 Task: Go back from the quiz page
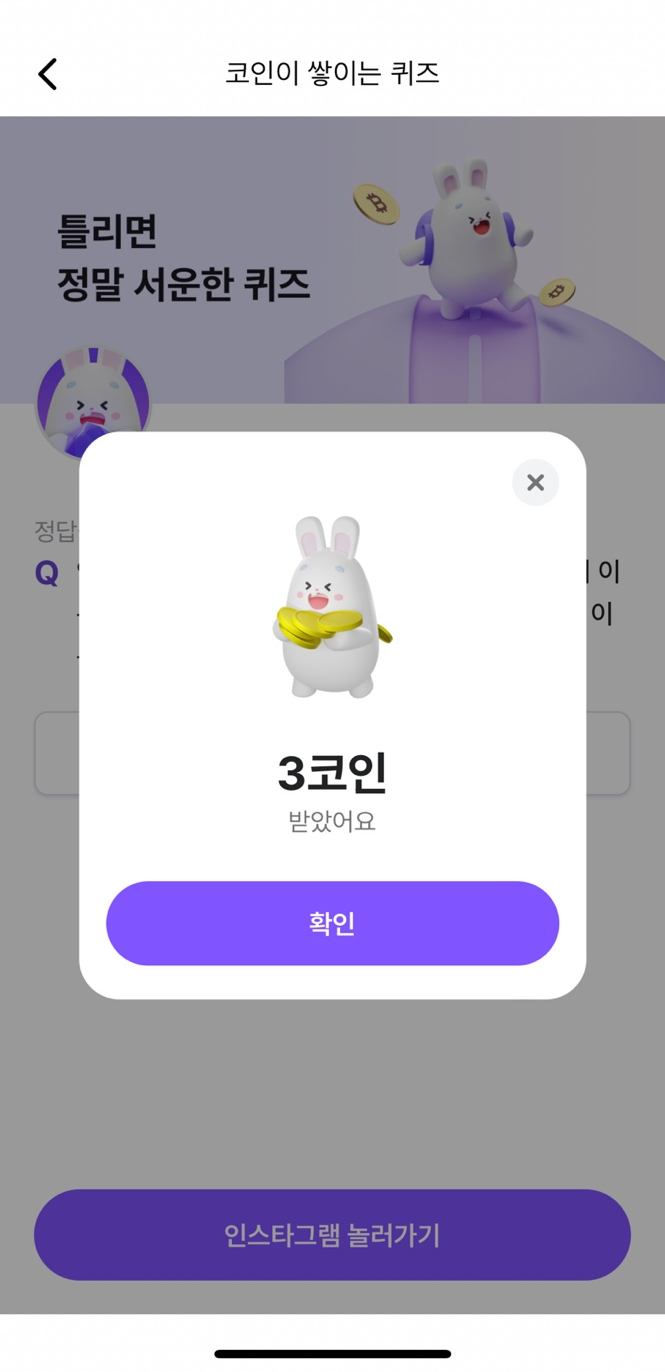47,74
